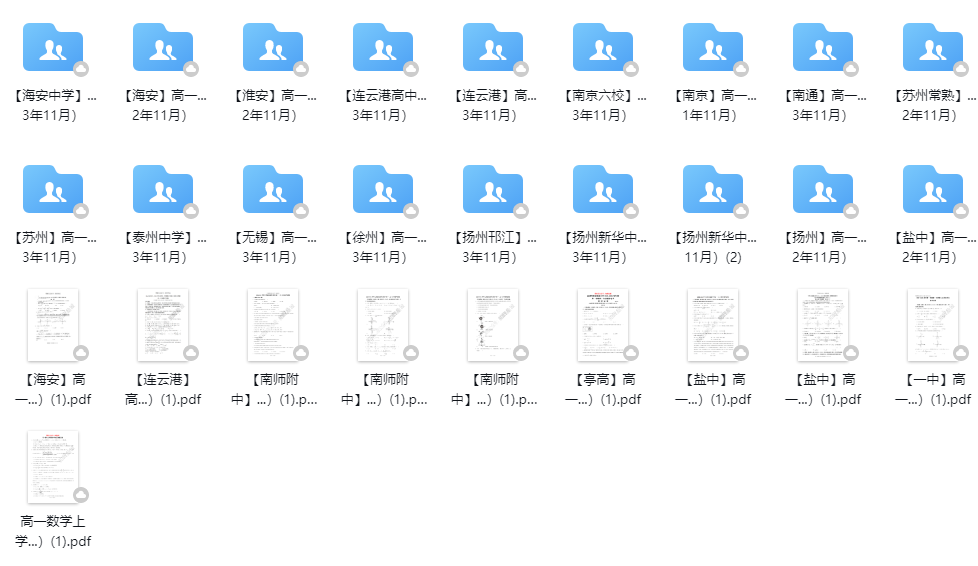
Task: Open the 【亭高】 PDF file
Action: pyautogui.click(x=602, y=325)
